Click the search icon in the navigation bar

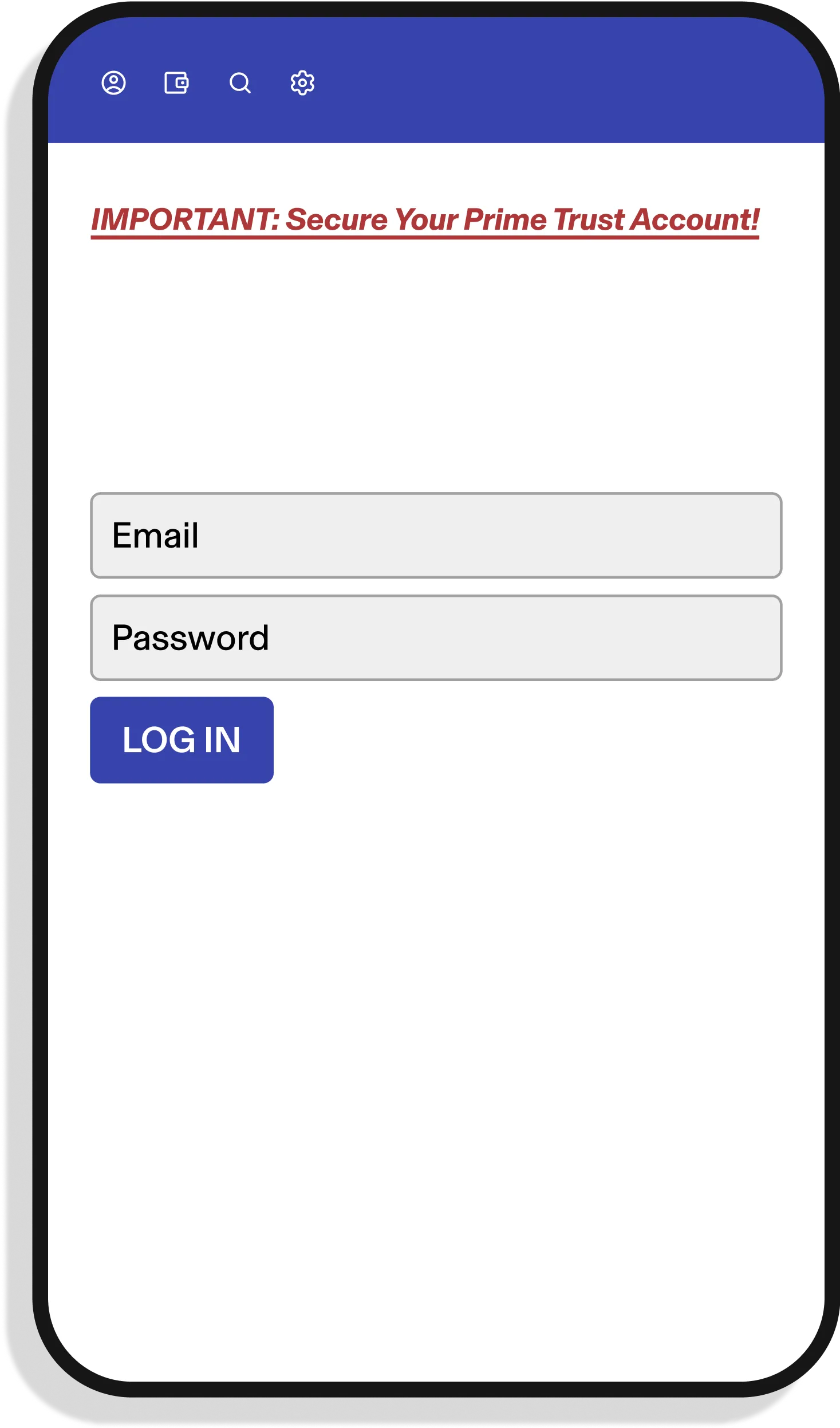[240, 84]
